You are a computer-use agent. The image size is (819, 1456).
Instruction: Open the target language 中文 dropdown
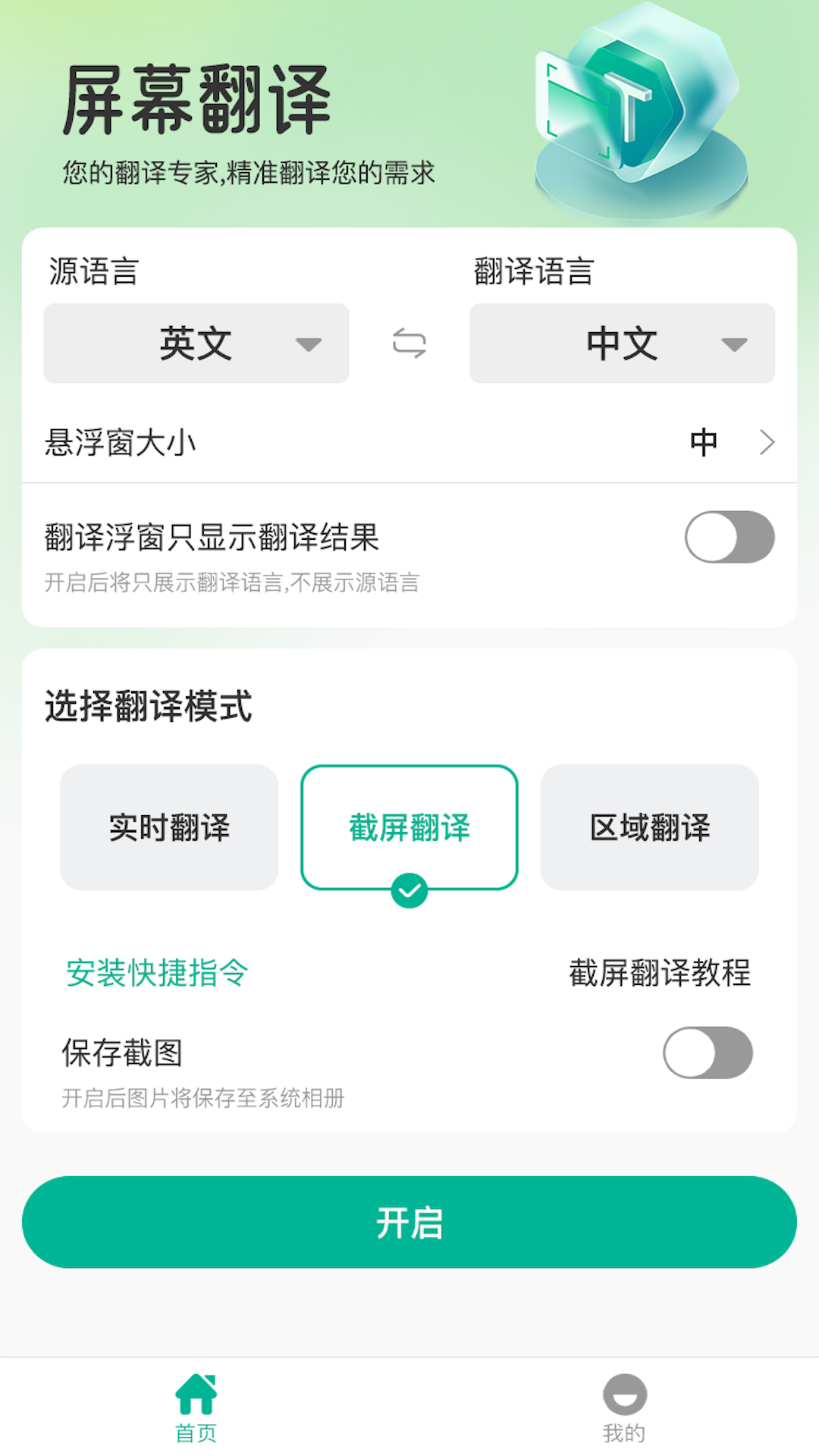(x=622, y=344)
